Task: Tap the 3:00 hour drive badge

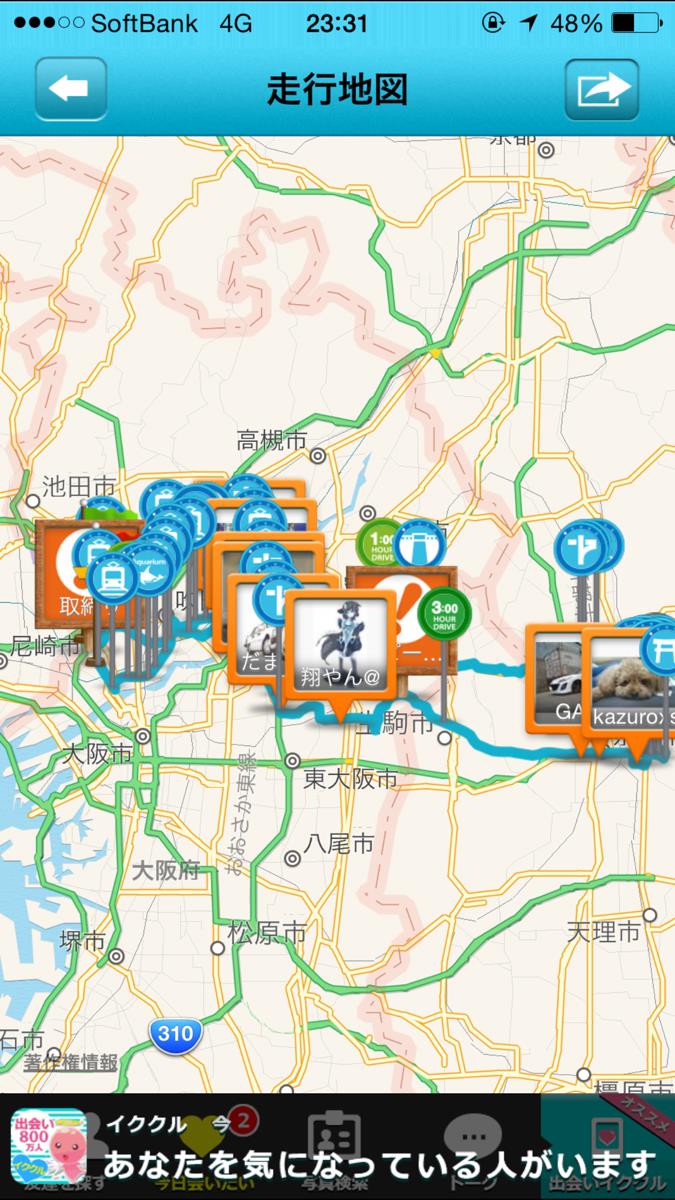Action: coord(443,614)
